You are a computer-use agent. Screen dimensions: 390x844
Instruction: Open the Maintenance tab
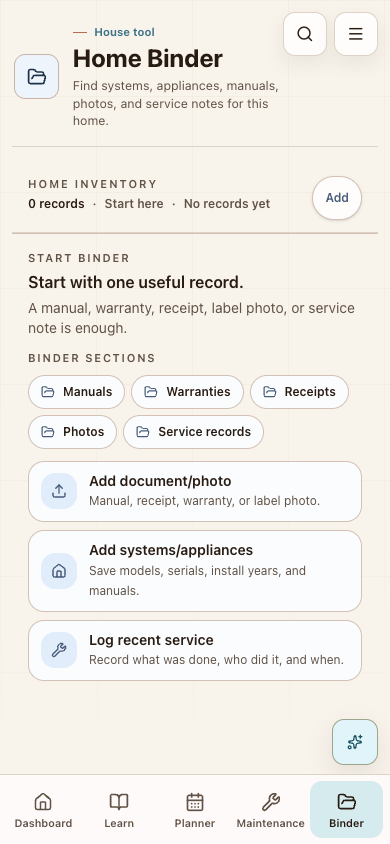click(x=271, y=810)
